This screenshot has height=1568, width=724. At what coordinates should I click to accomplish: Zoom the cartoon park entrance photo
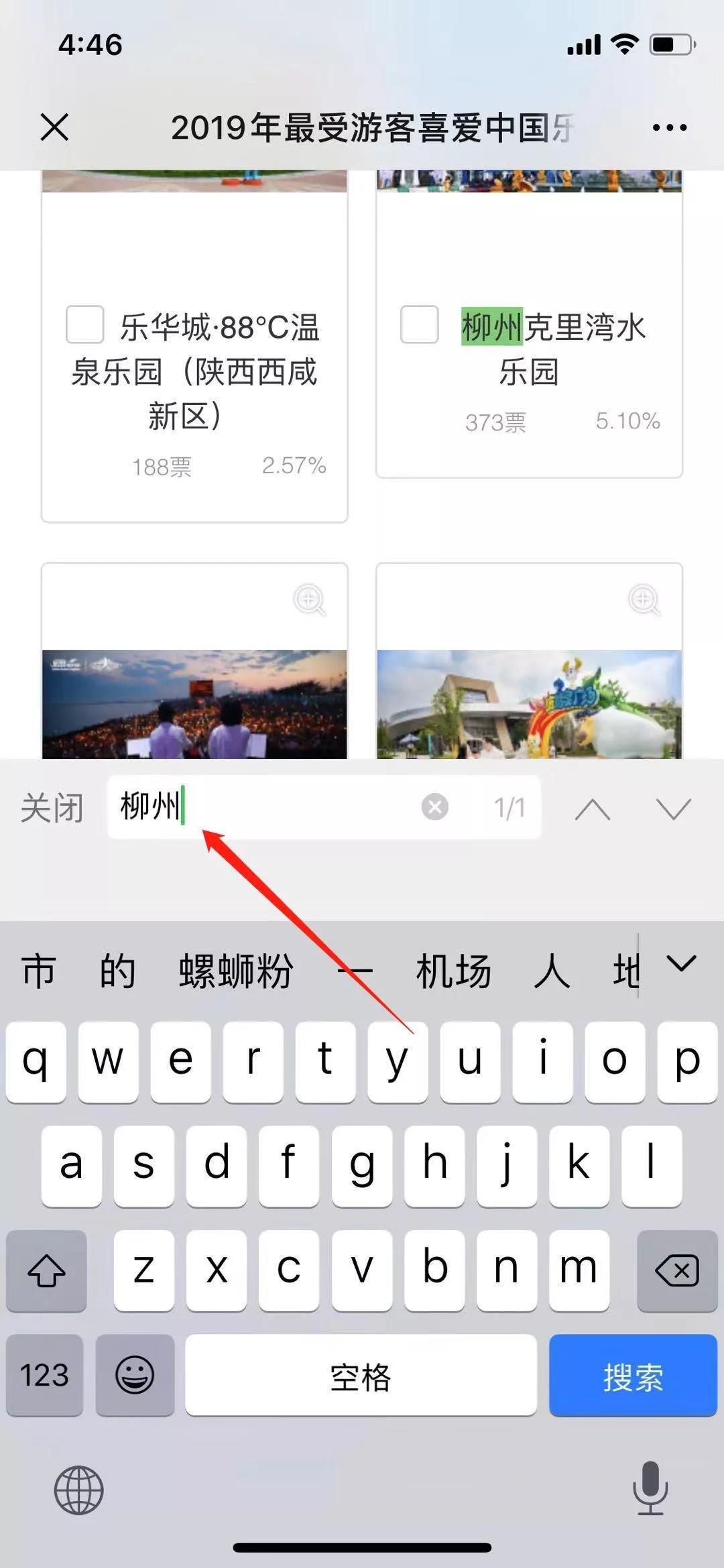pos(644,599)
